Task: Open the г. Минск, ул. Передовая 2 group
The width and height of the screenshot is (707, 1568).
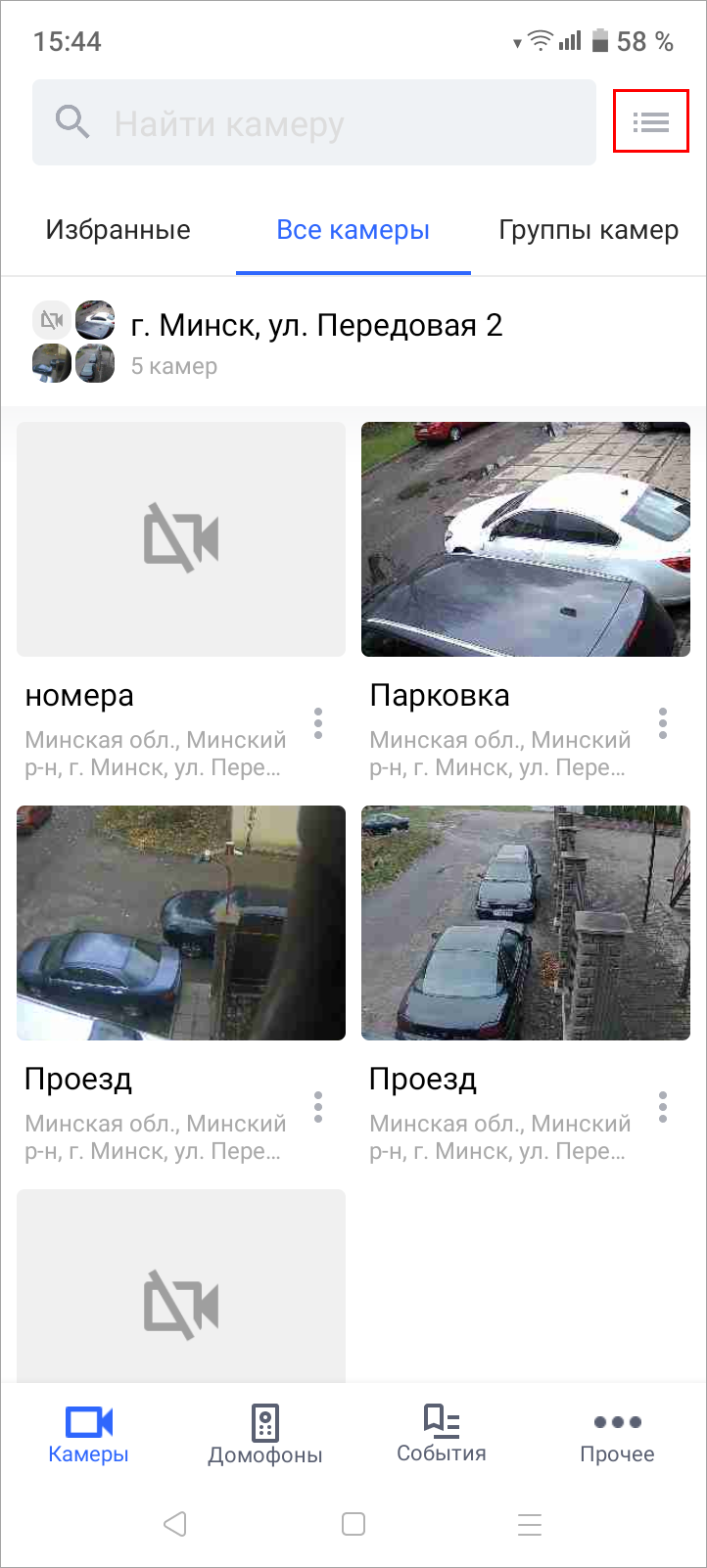Action: [x=353, y=342]
